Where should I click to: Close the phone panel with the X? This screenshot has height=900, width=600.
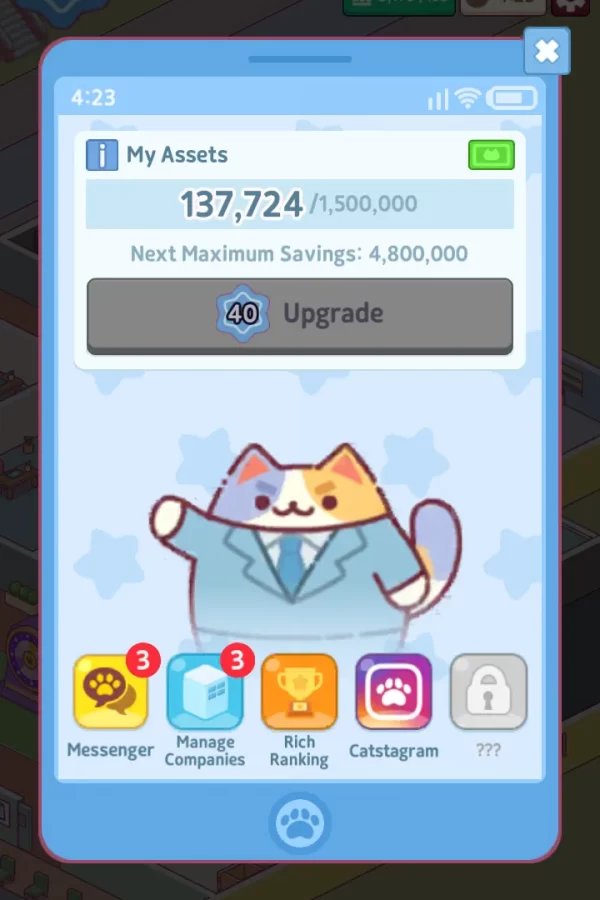(x=546, y=51)
